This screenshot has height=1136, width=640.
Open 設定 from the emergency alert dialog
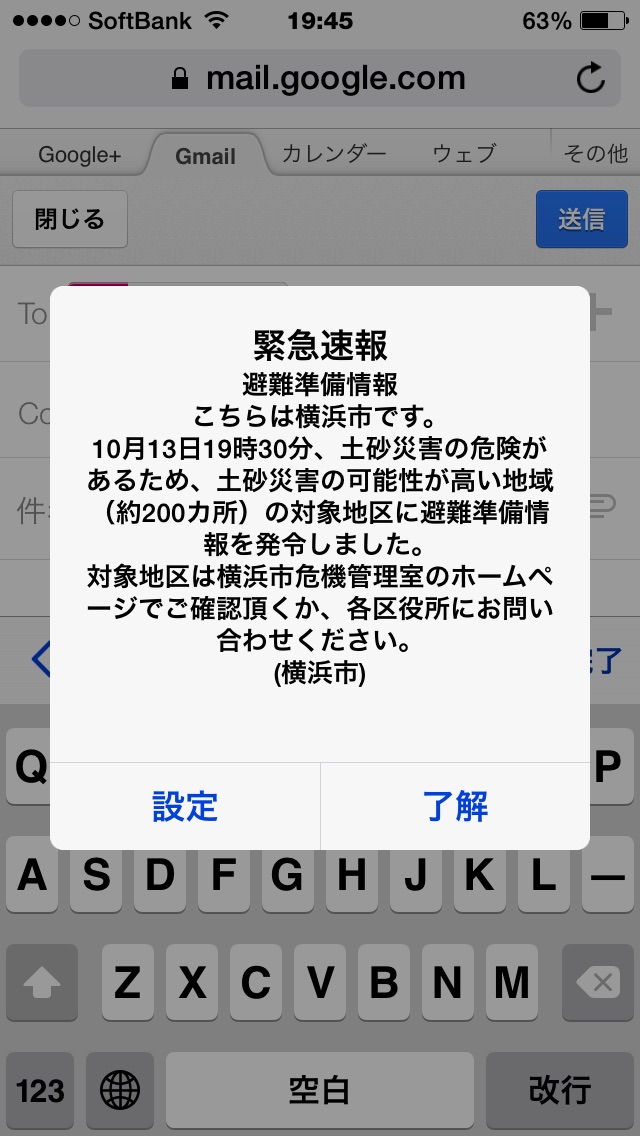pos(185,806)
